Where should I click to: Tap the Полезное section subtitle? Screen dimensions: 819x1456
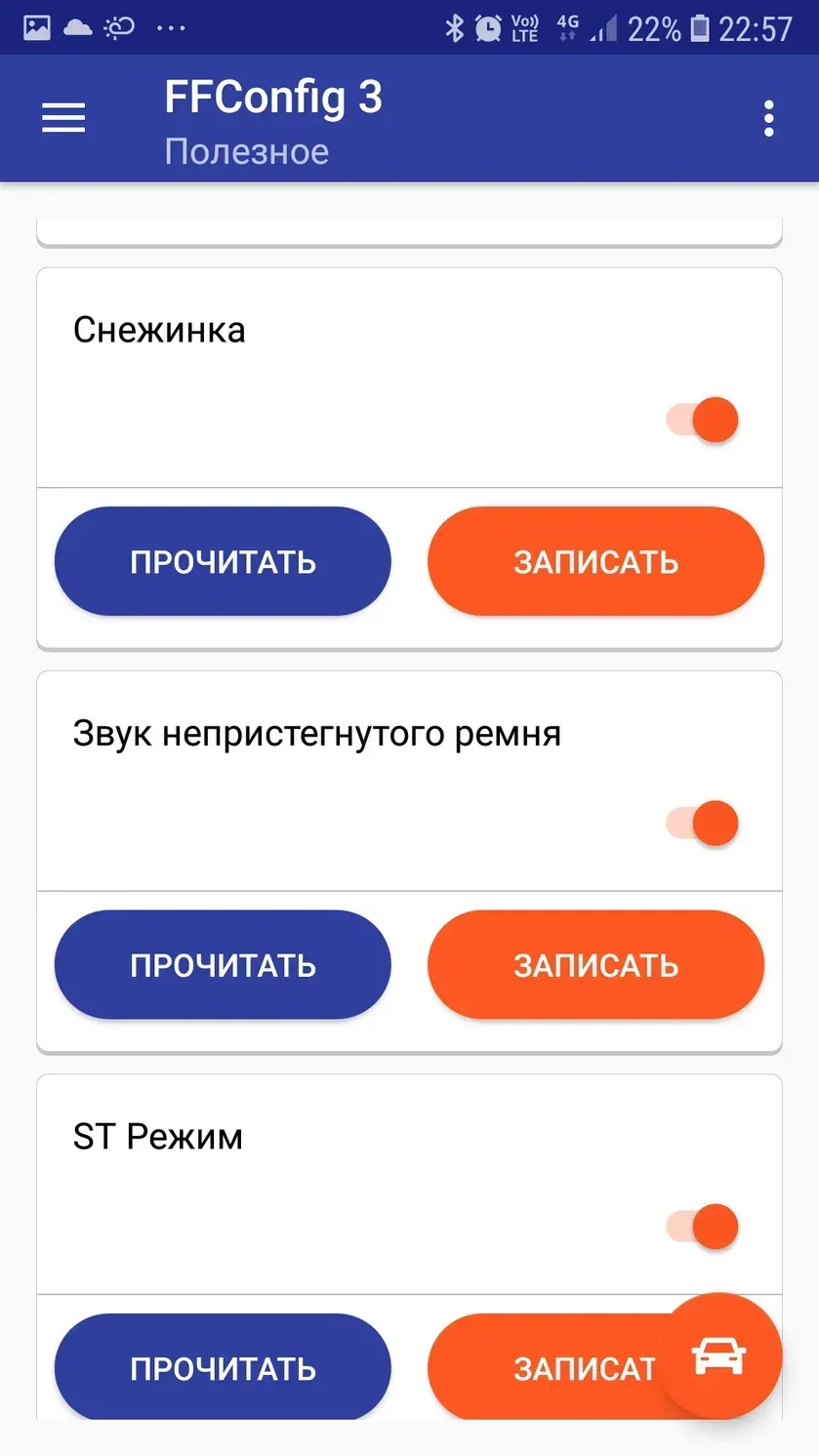coord(245,151)
